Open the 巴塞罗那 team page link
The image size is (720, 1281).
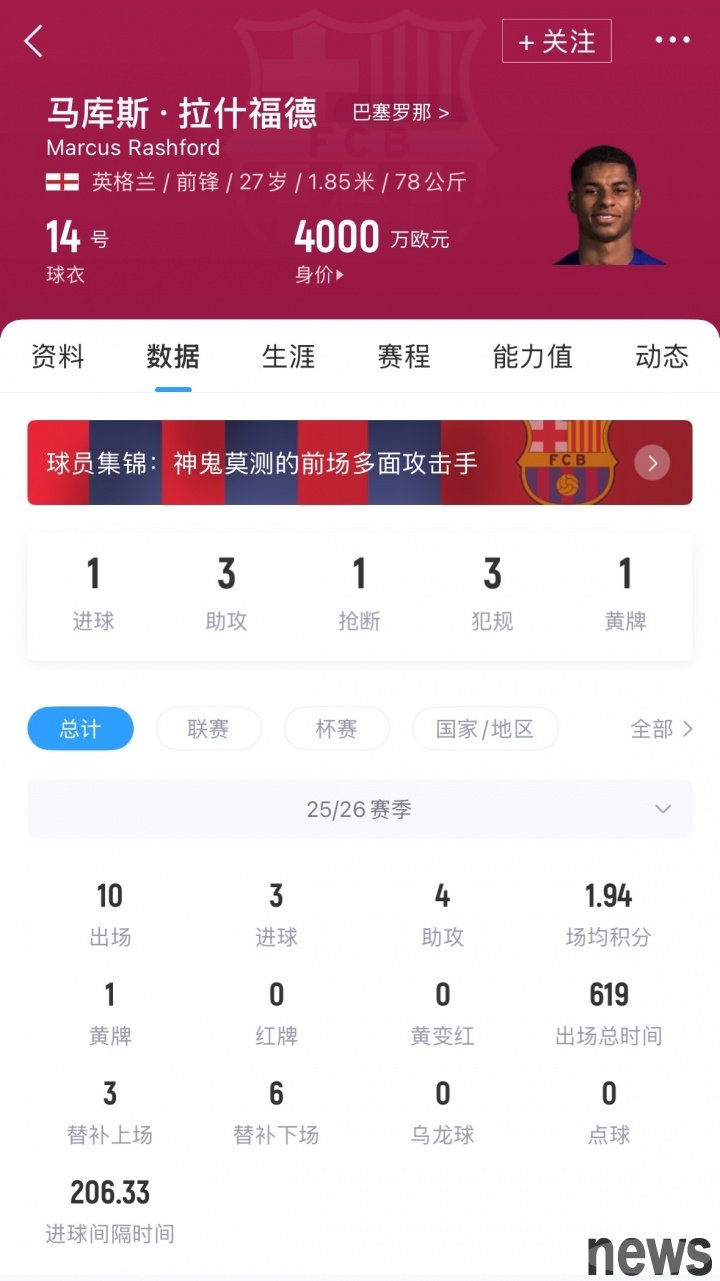(x=401, y=112)
